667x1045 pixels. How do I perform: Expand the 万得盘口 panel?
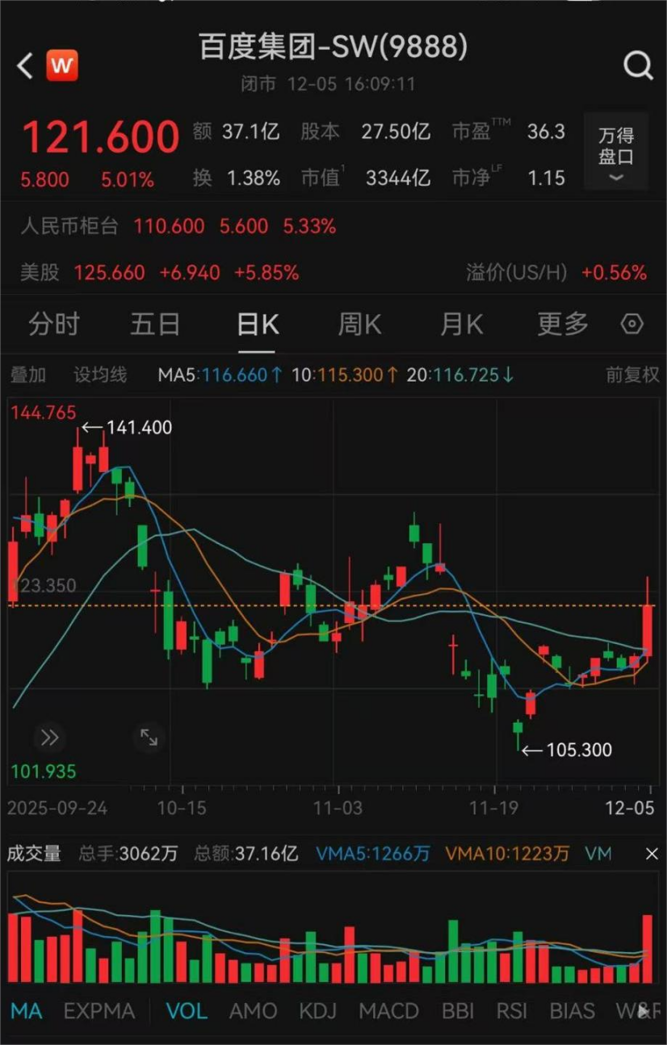point(616,155)
